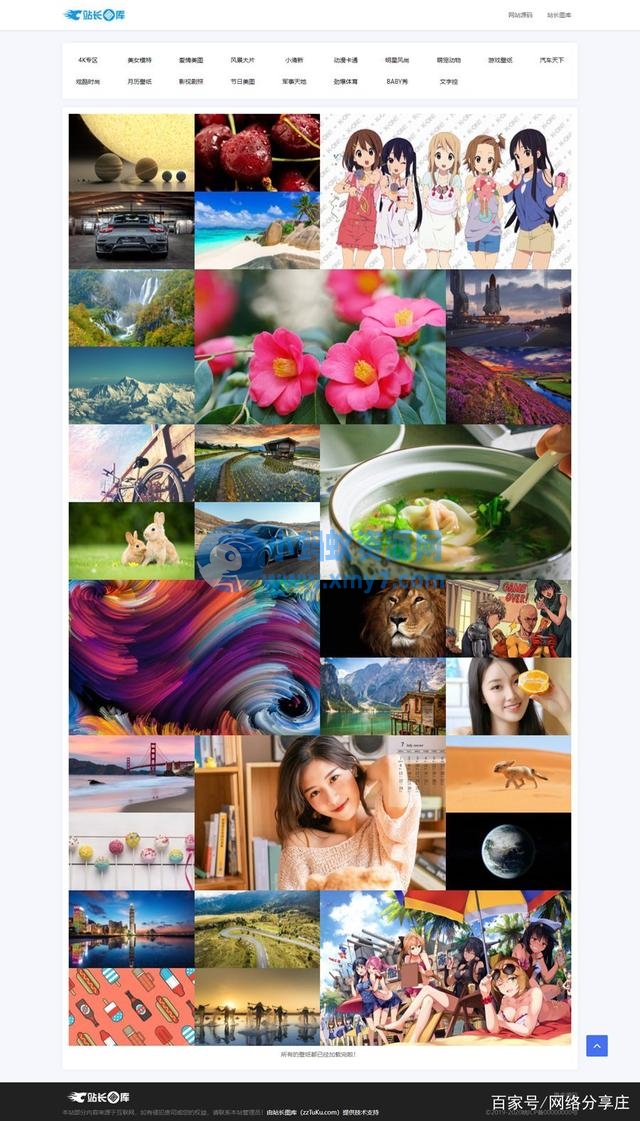Image resolution: width=640 pixels, height=1121 pixels.
Task: Browse the 动漫卡通 category
Action: tap(346, 60)
